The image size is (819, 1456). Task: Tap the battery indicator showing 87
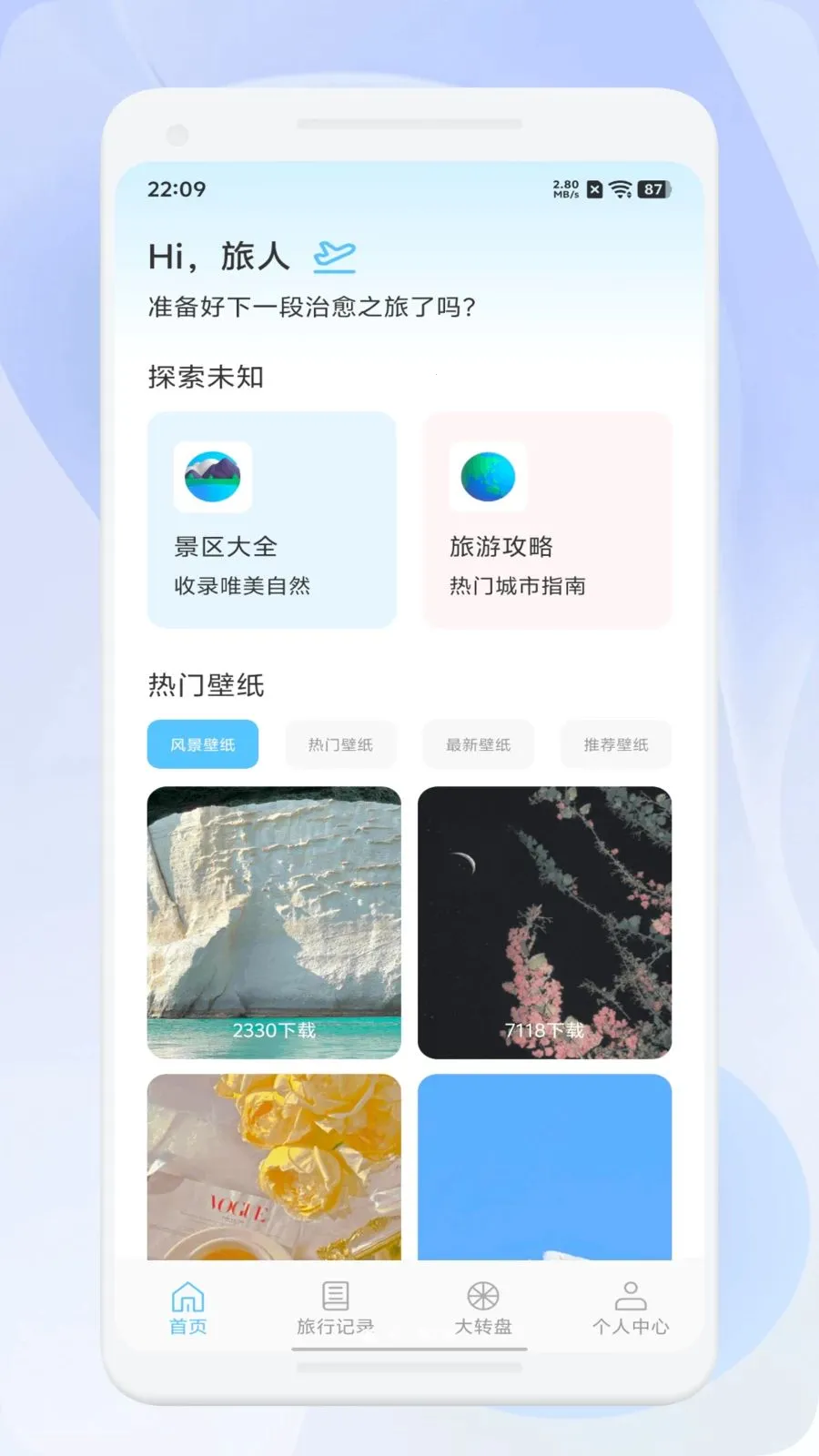click(652, 189)
